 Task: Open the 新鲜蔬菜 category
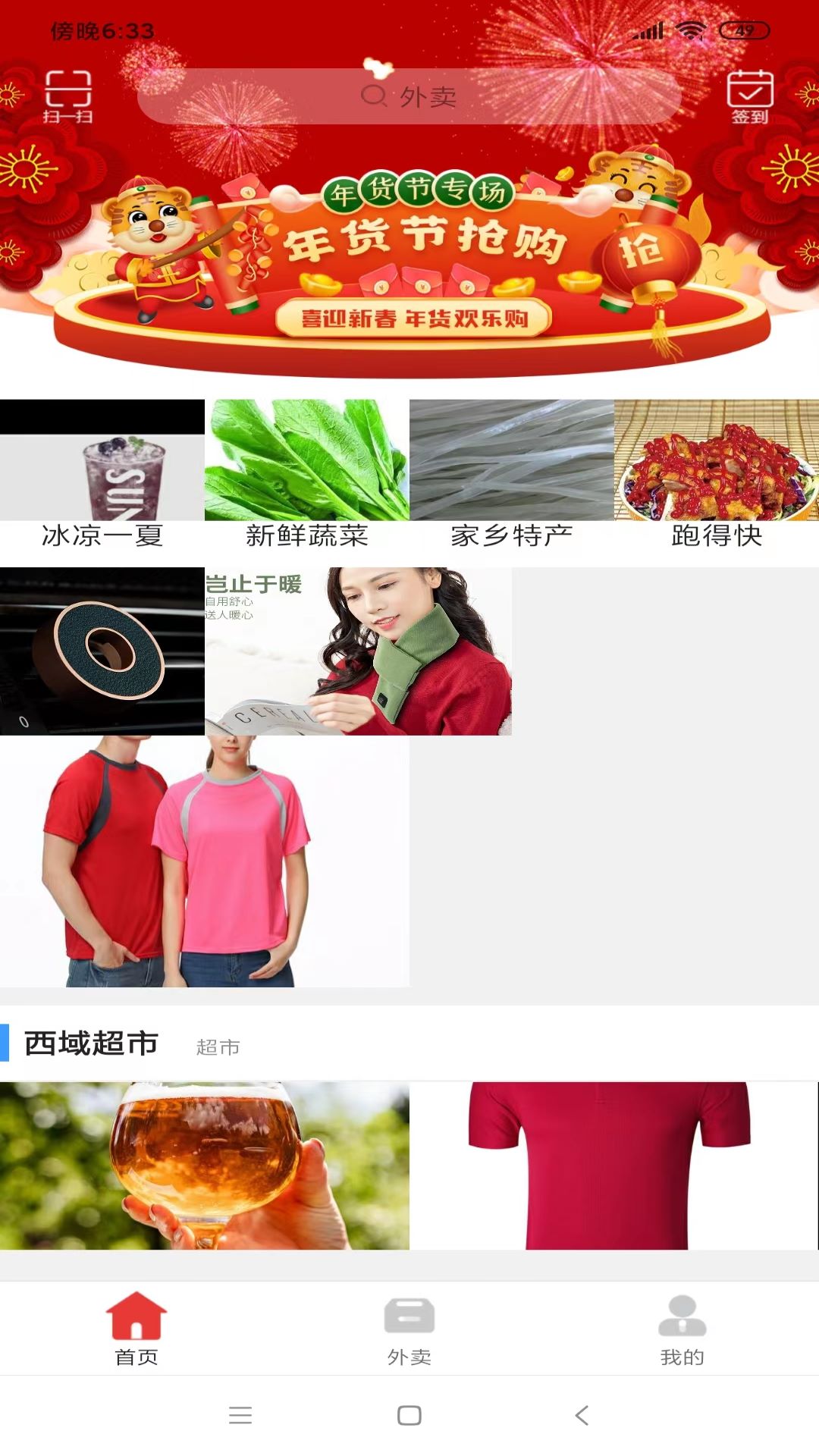307,474
